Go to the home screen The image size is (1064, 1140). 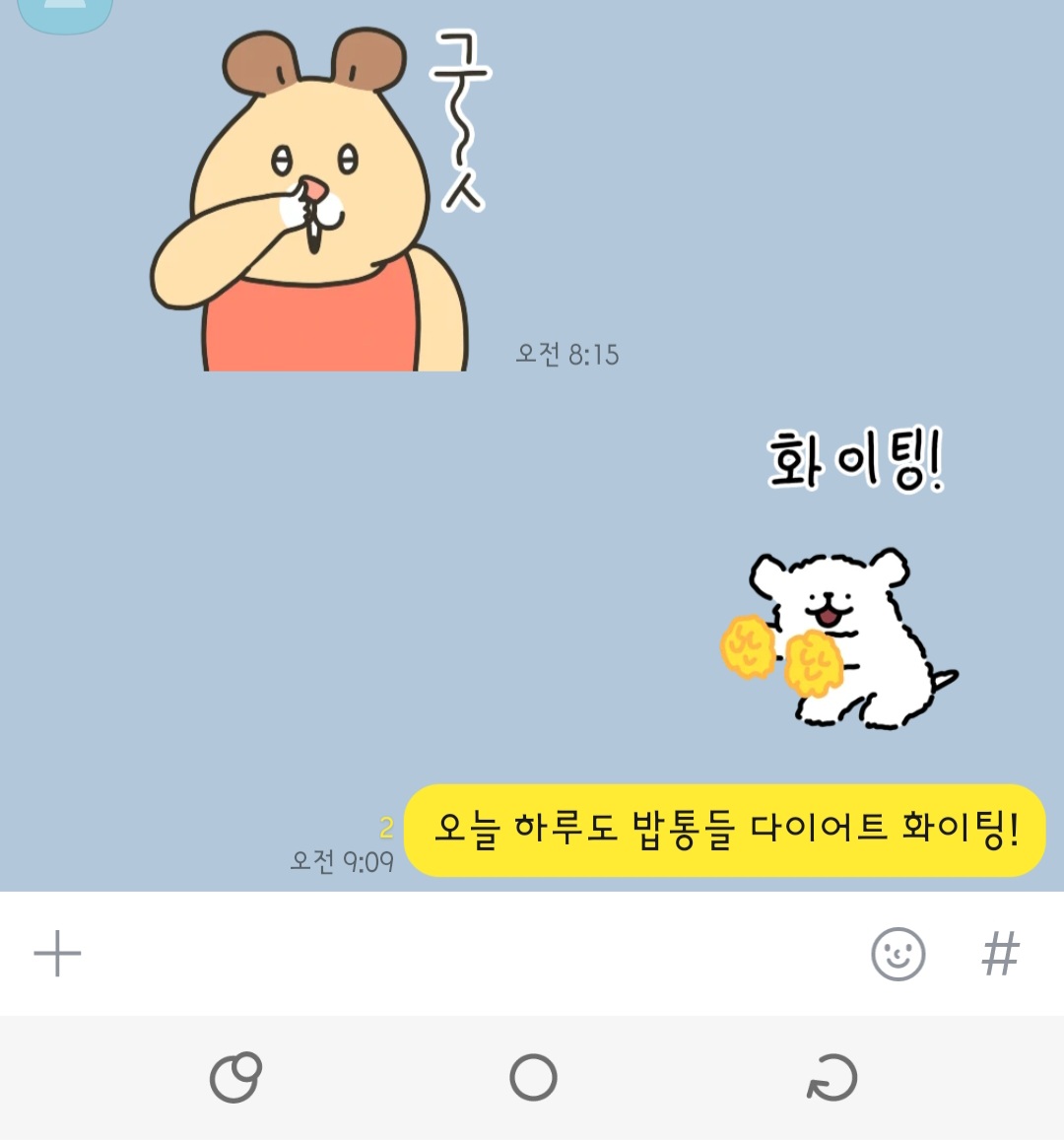(533, 1078)
